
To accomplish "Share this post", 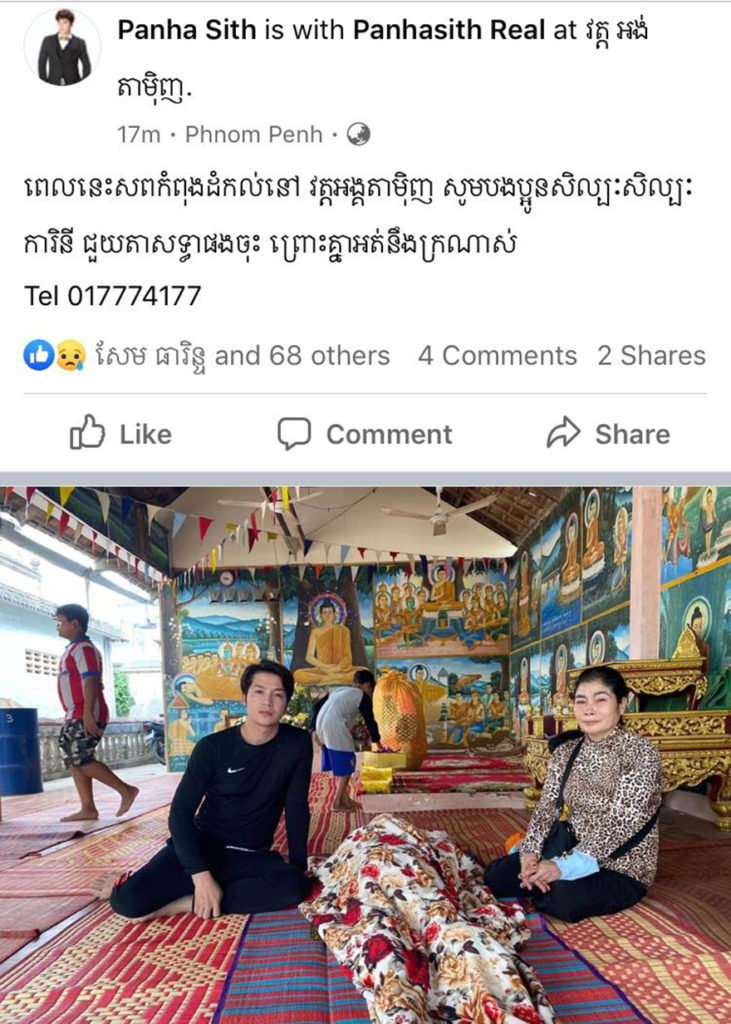I will click(608, 434).
